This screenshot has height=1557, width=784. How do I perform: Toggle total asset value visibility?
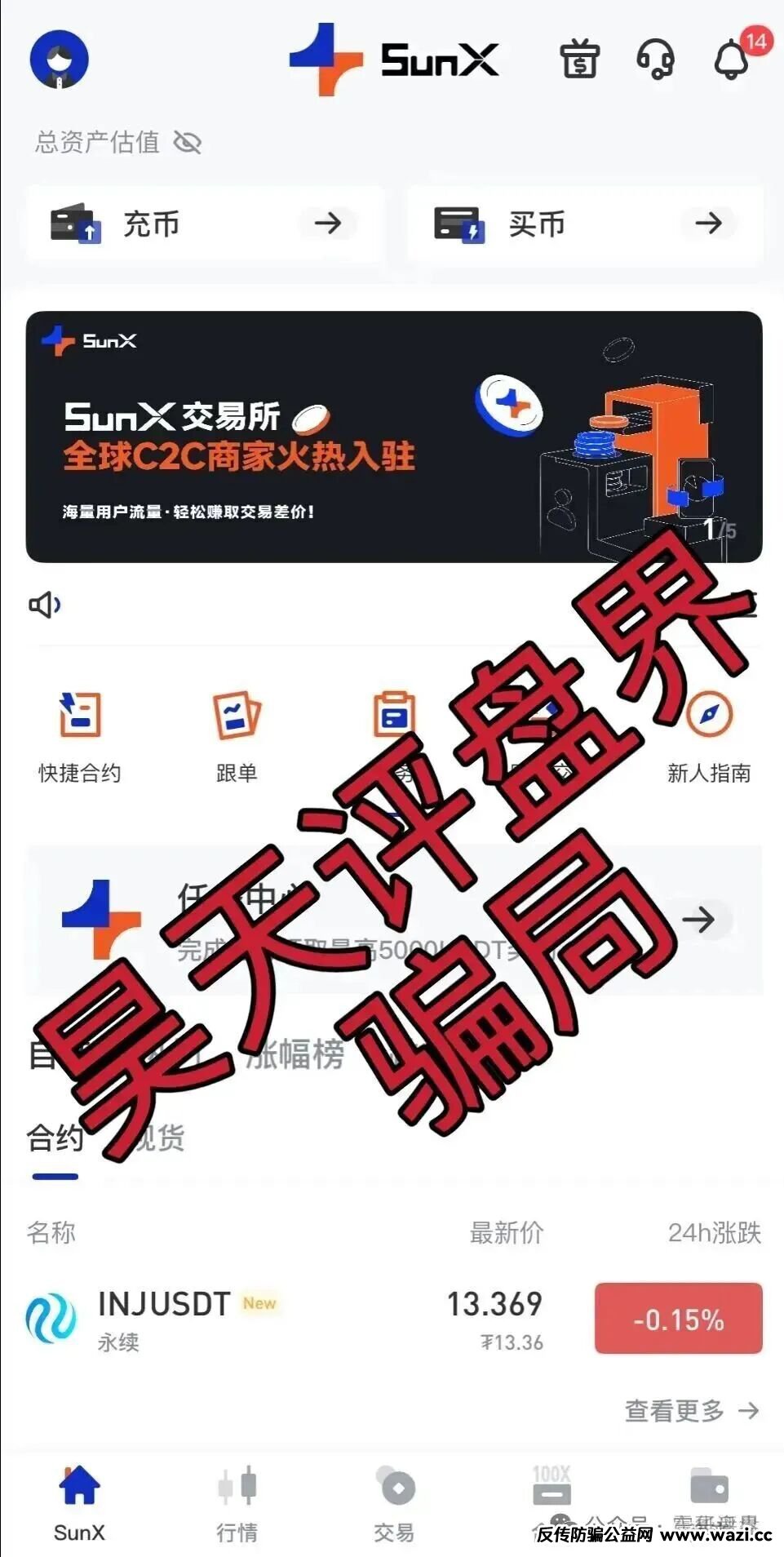coord(188,143)
